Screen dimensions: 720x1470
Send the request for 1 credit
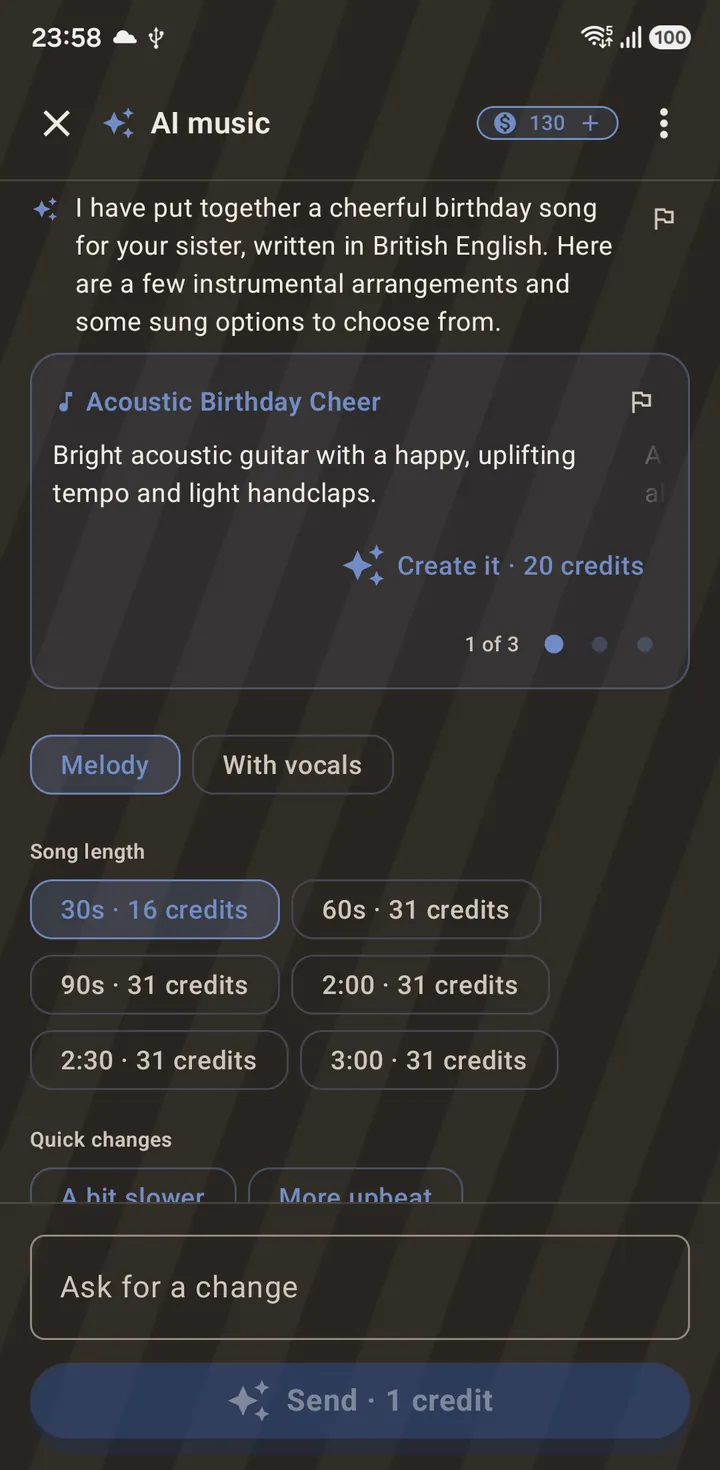[x=360, y=1400]
